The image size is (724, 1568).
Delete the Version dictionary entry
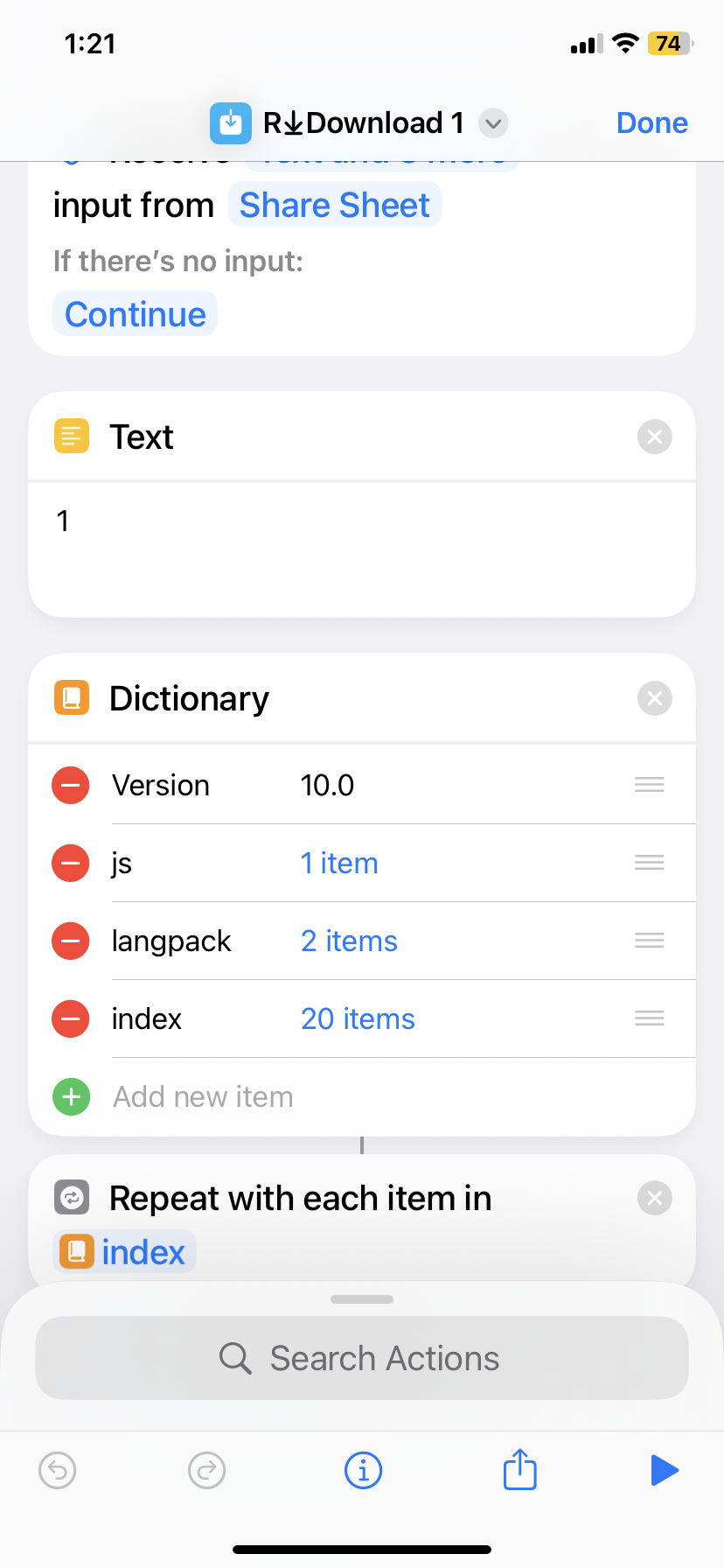click(71, 785)
